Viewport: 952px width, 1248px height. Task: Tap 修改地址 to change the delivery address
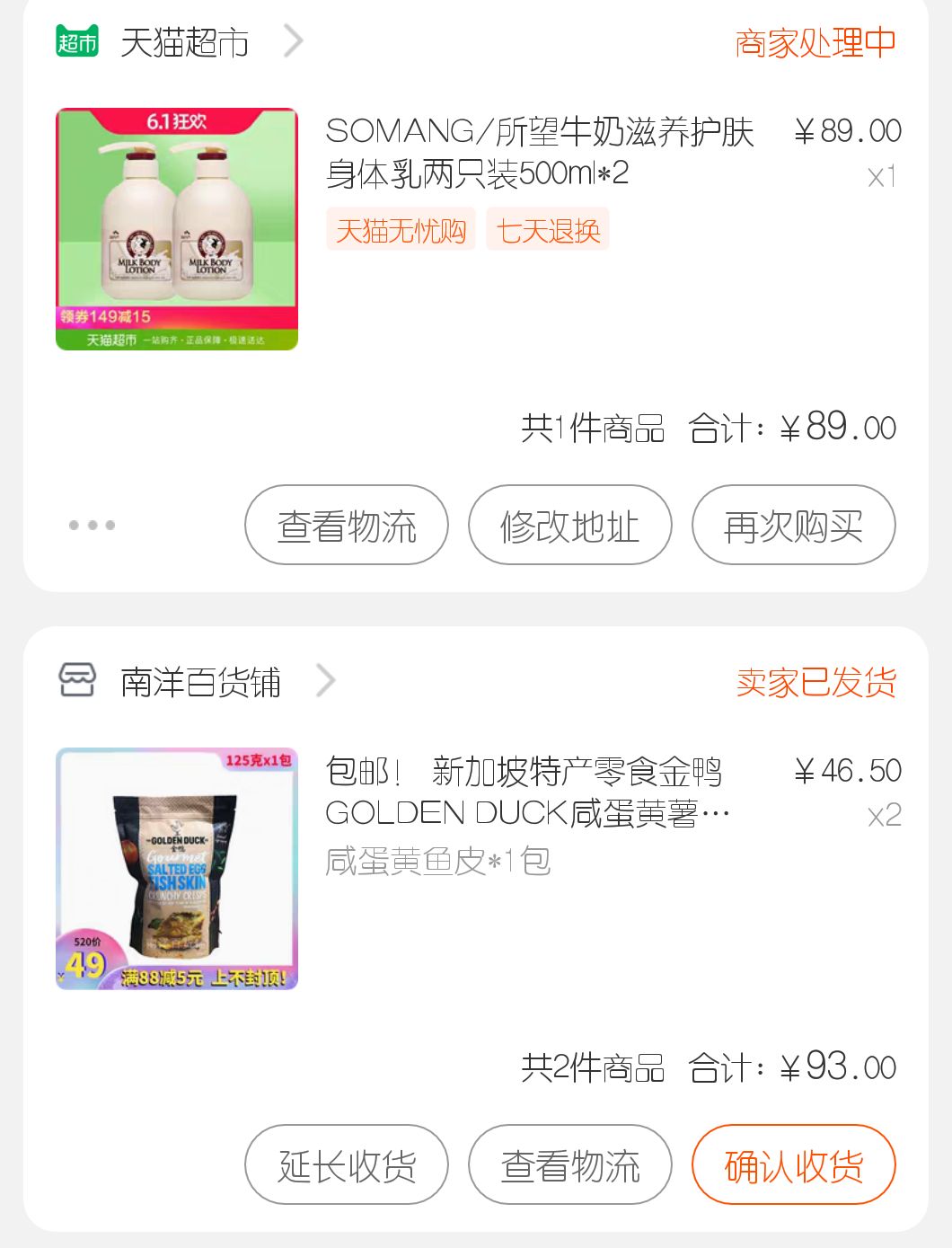tap(569, 526)
